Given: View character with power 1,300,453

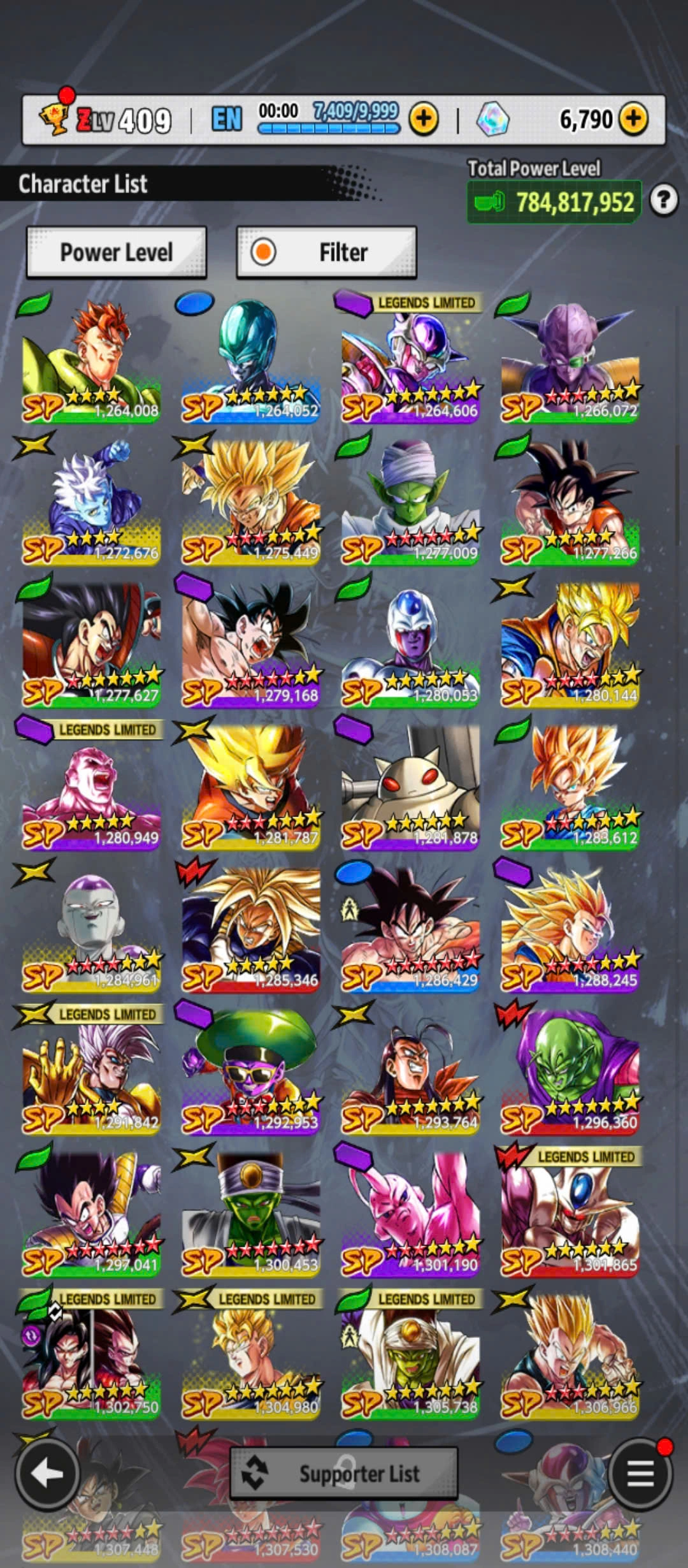Looking at the screenshot, I should [x=251, y=1214].
